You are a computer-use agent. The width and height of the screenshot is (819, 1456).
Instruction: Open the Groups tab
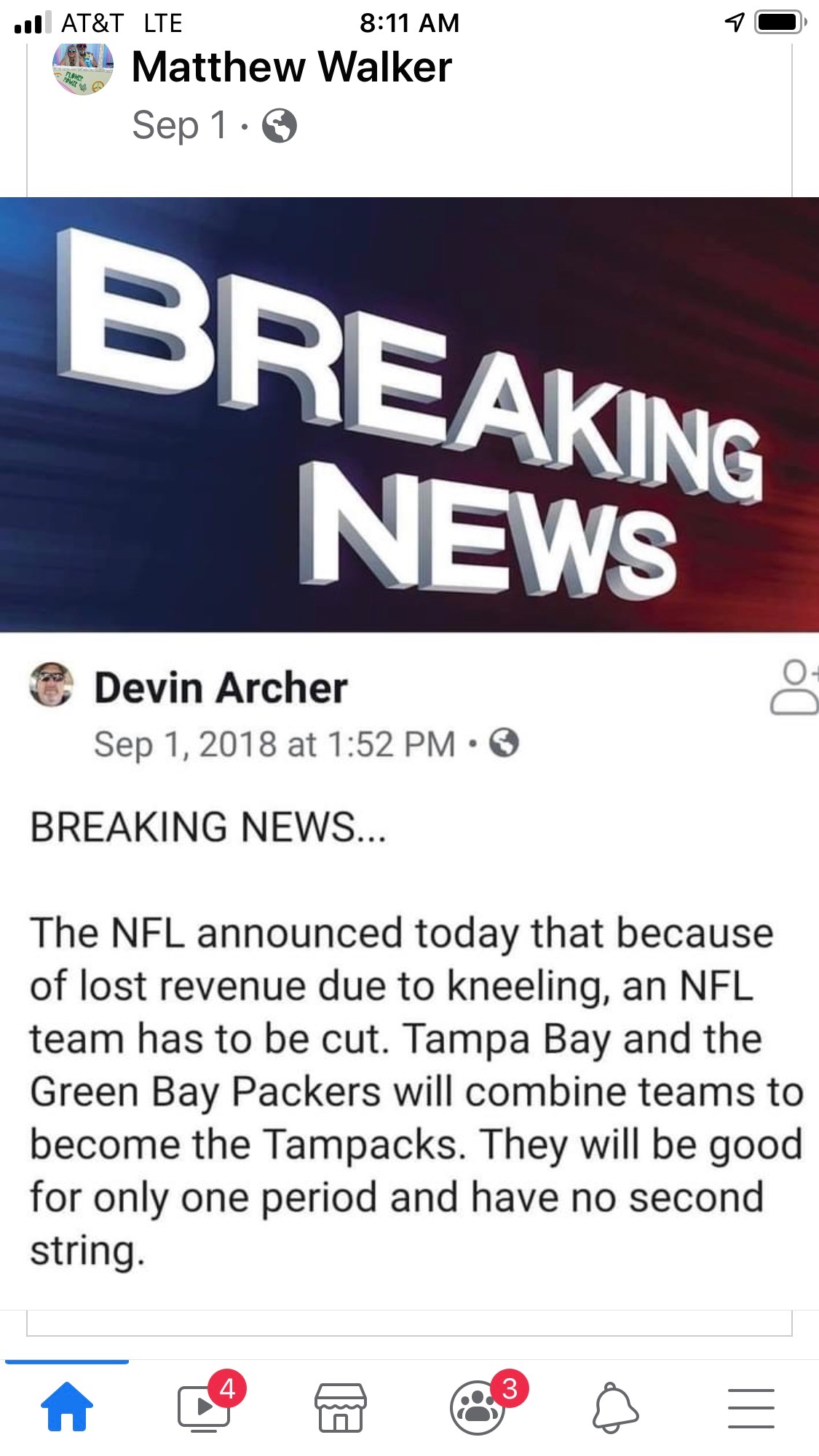[x=478, y=1407]
